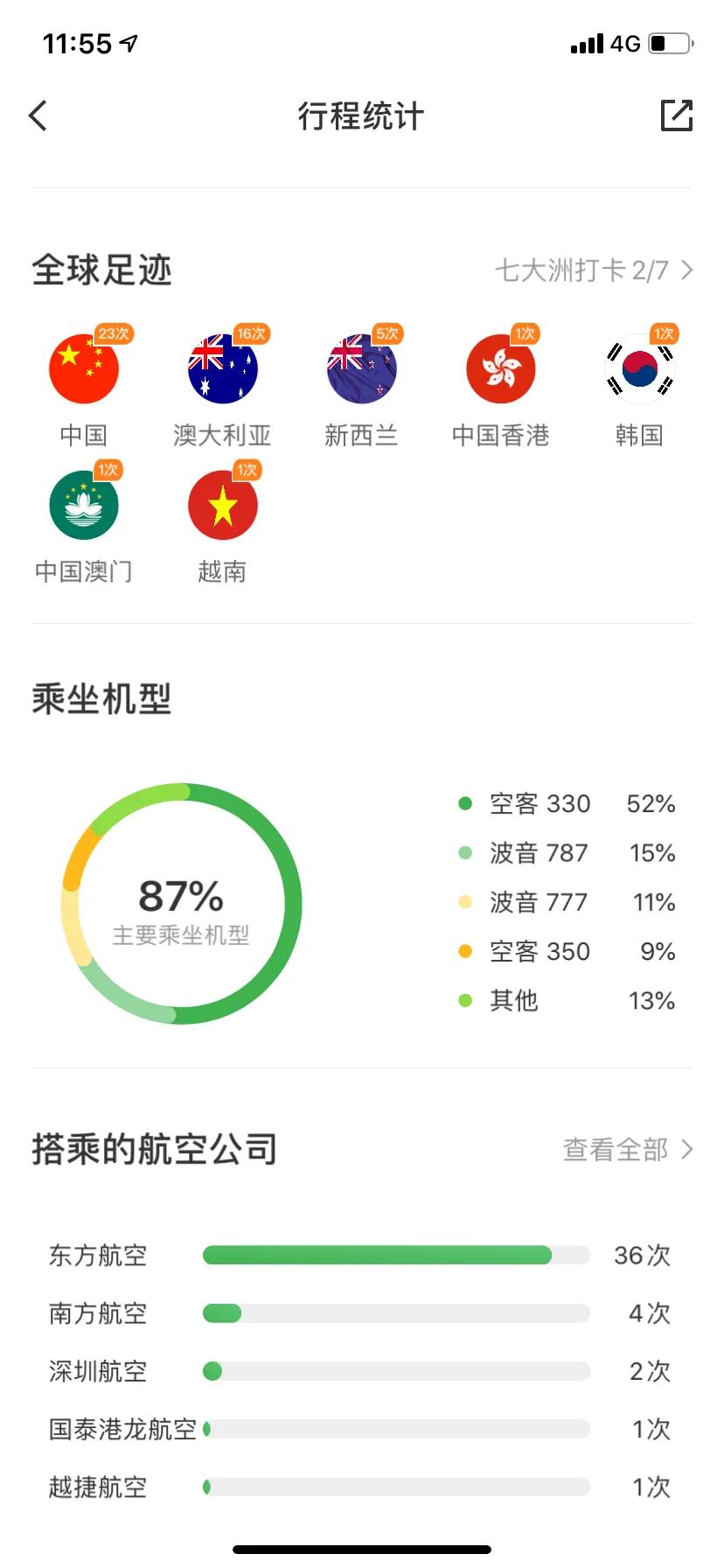Screen dimensions: 724x1568
Task: Tap the chevron next to 搭乘的航空公司
Action: (x=688, y=1150)
